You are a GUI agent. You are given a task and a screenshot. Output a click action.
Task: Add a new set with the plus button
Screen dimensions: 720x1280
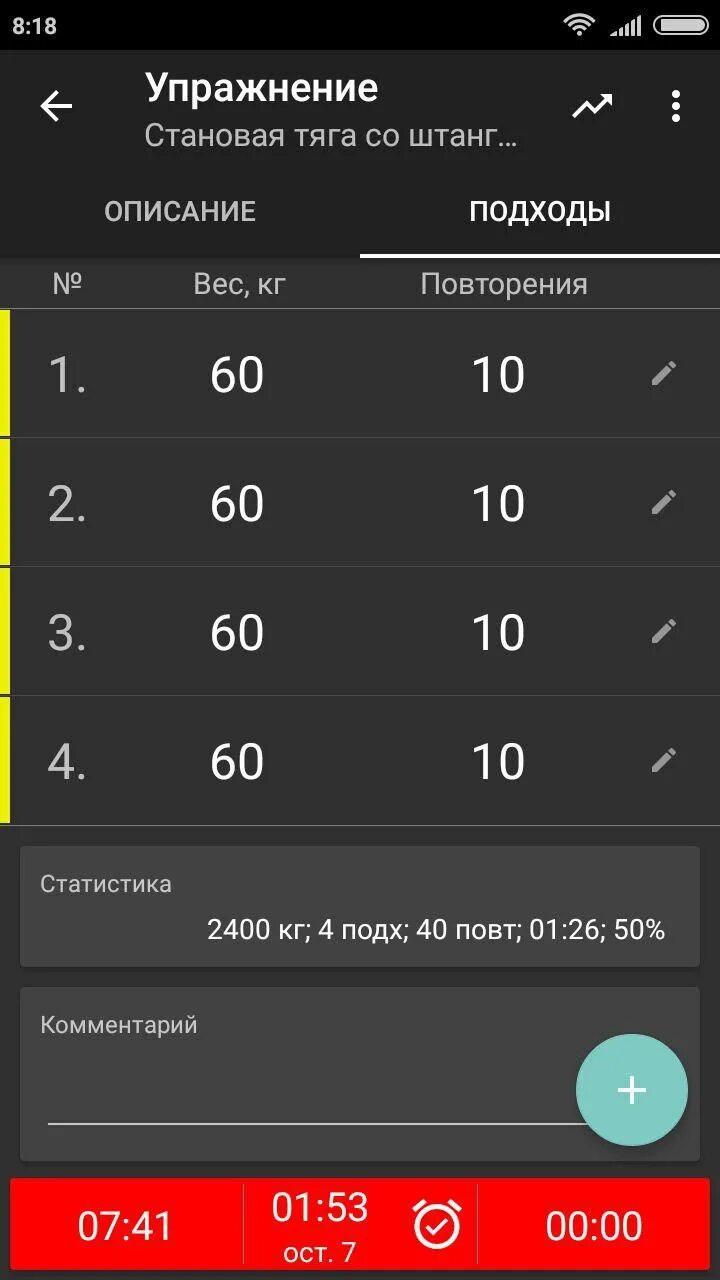[x=632, y=1090]
